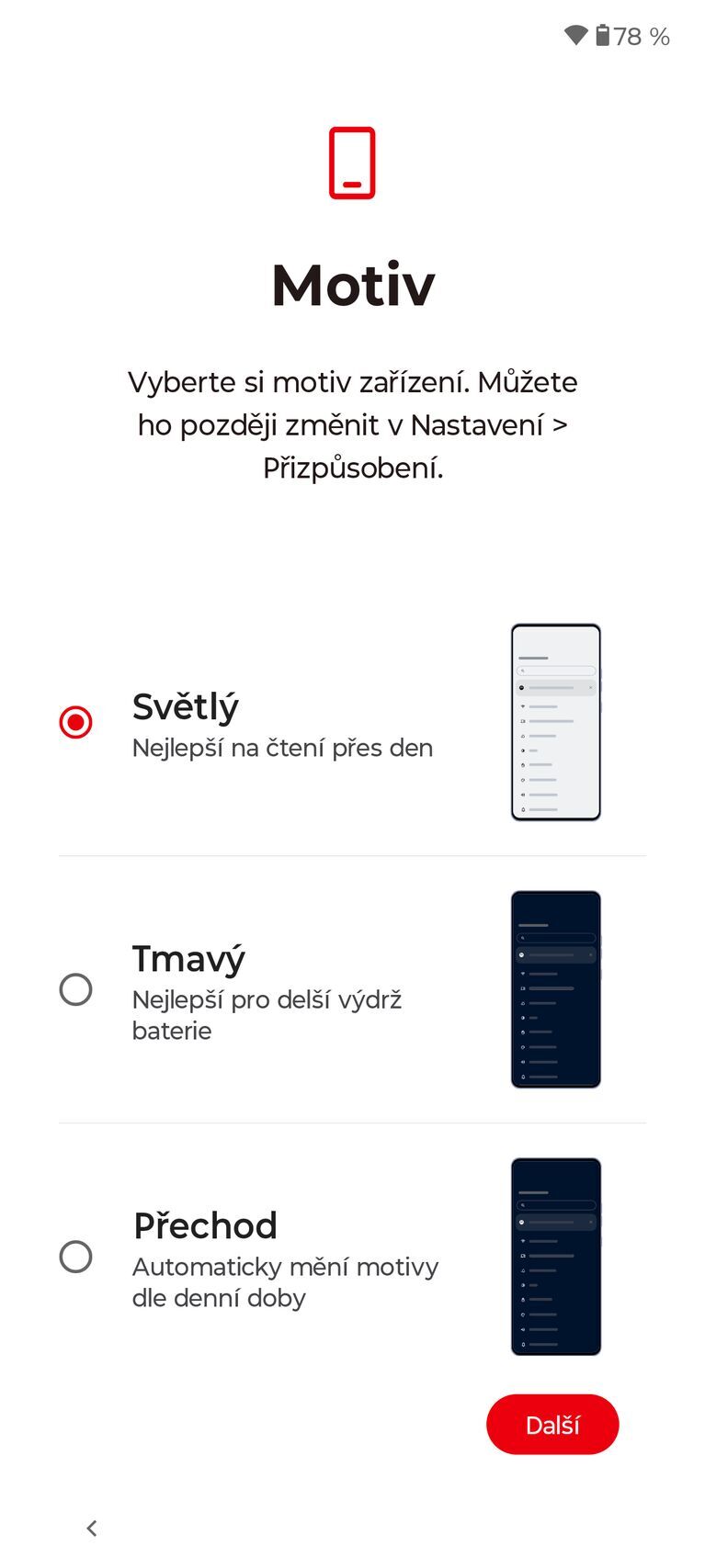705x1568 pixels.
Task: Select the Světlý theme option
Action: pos(75,722)
